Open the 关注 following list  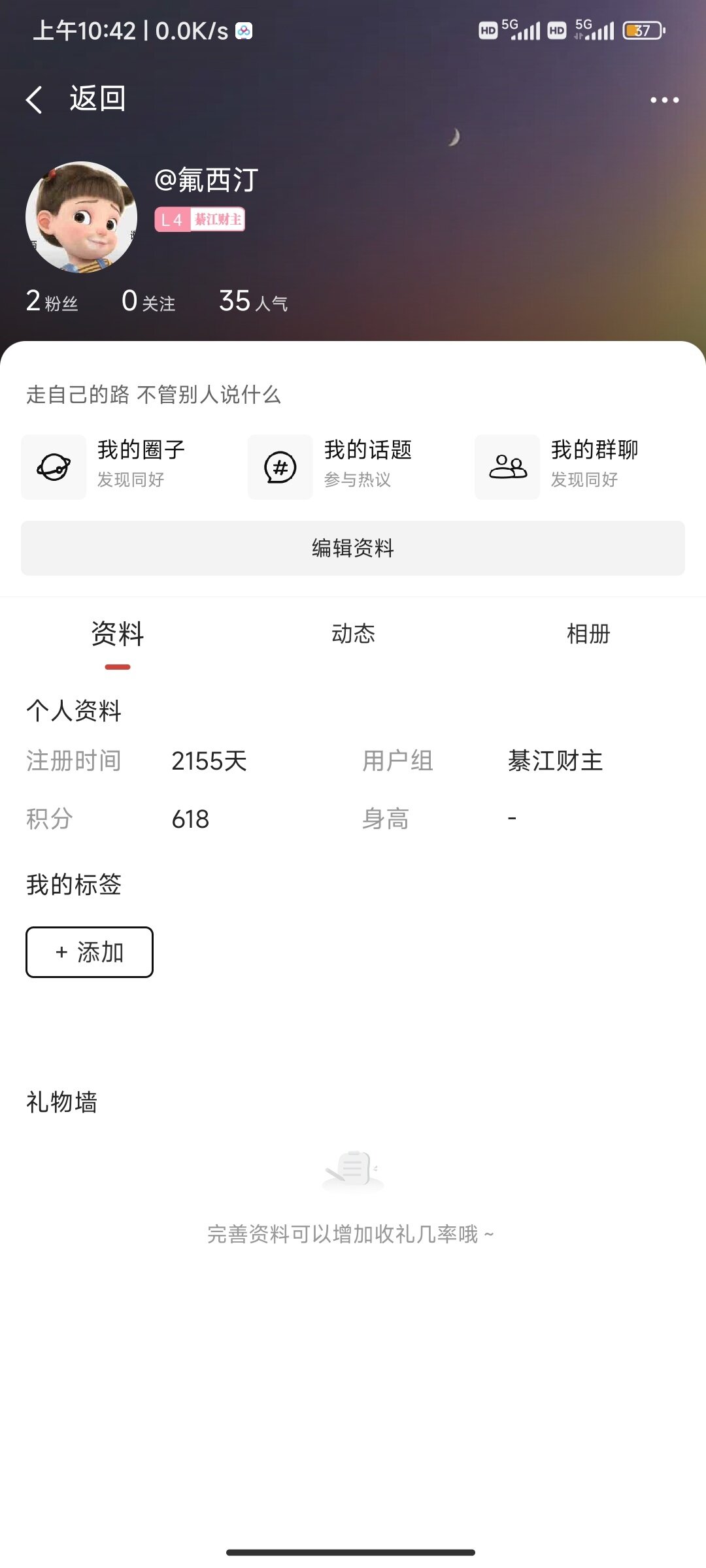[x=148, y=302]
